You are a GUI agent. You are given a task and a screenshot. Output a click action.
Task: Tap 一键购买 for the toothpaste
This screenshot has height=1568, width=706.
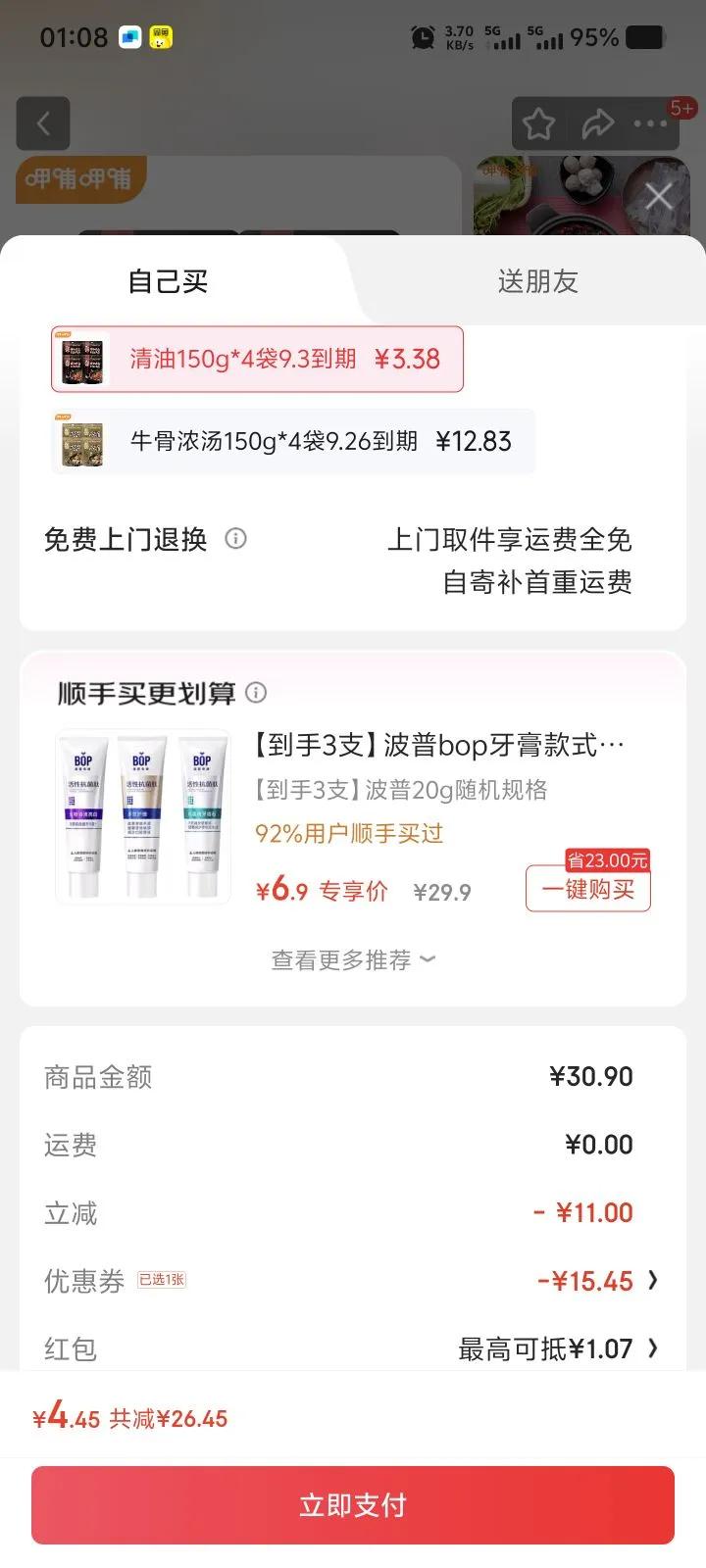coord(587,889)
